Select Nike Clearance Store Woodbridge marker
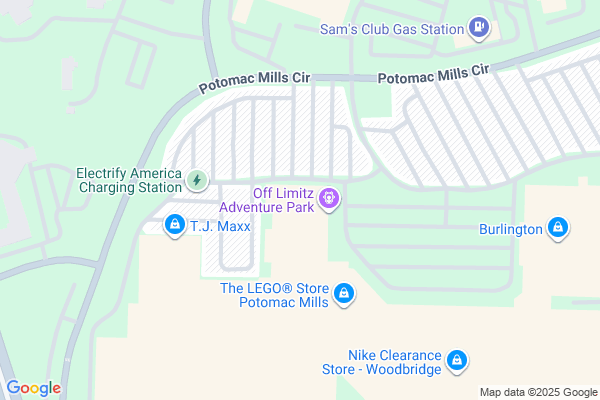This screenshot has width=600, height=400. coord(457,359)
